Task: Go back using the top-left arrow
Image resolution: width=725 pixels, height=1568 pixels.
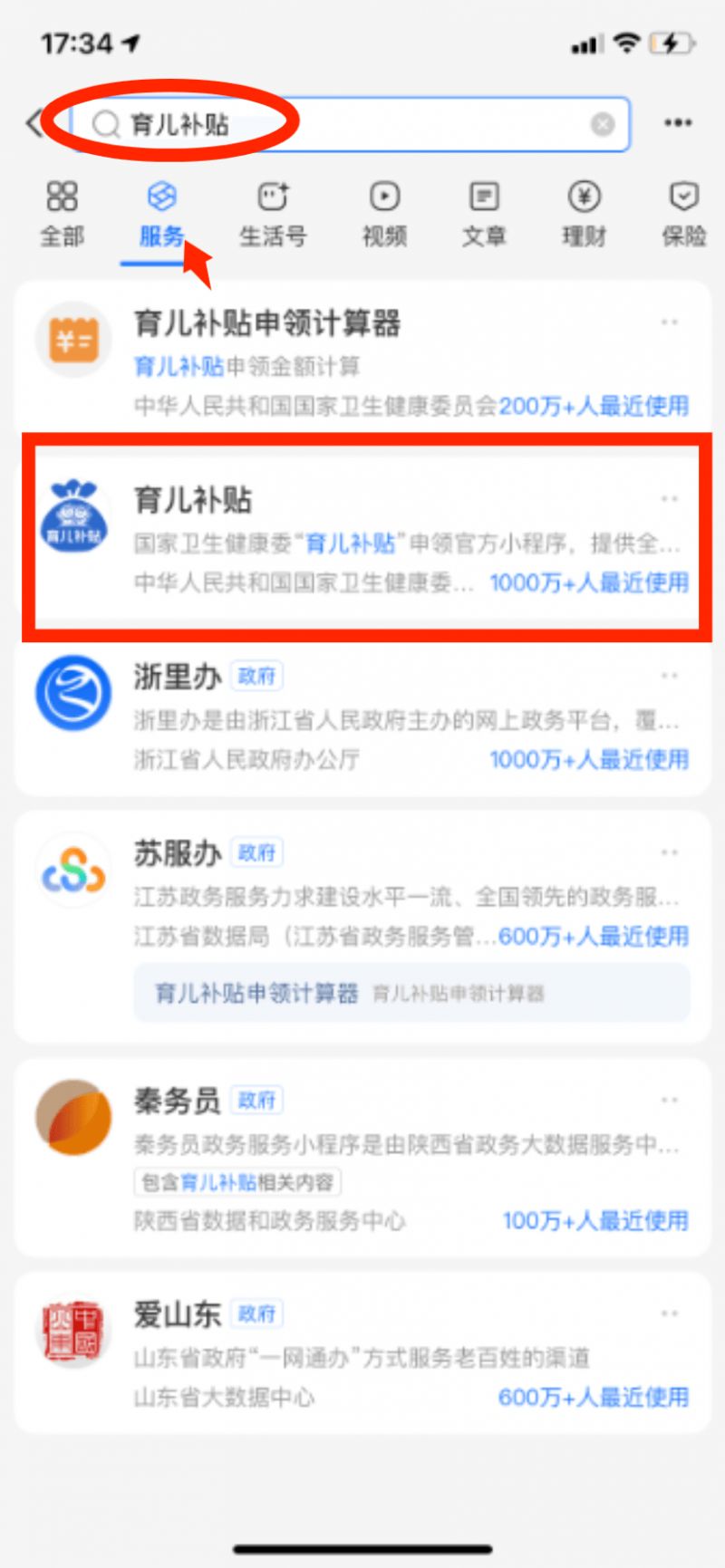Action: pyautogui.click(x=34, y=123)
